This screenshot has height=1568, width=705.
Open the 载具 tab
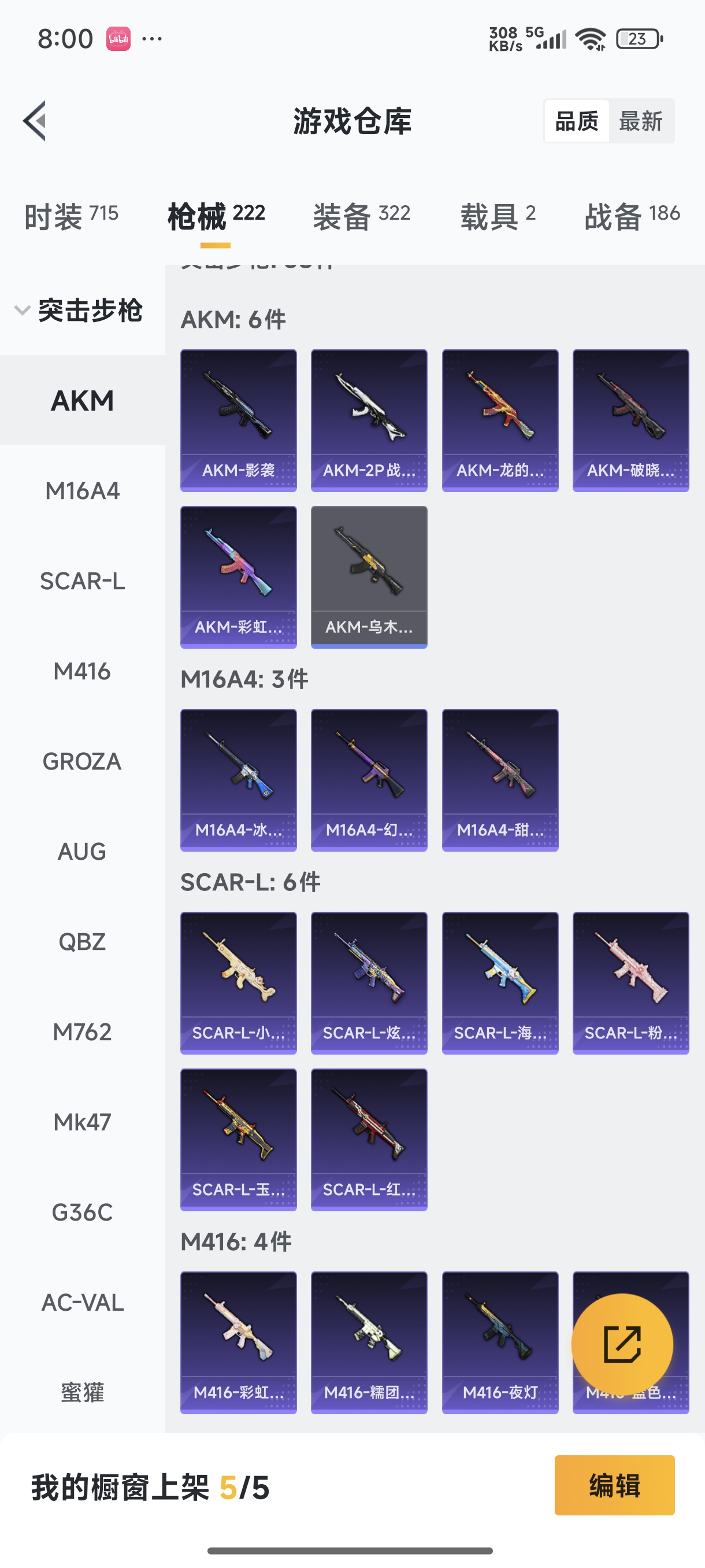[x=498, y=216]
